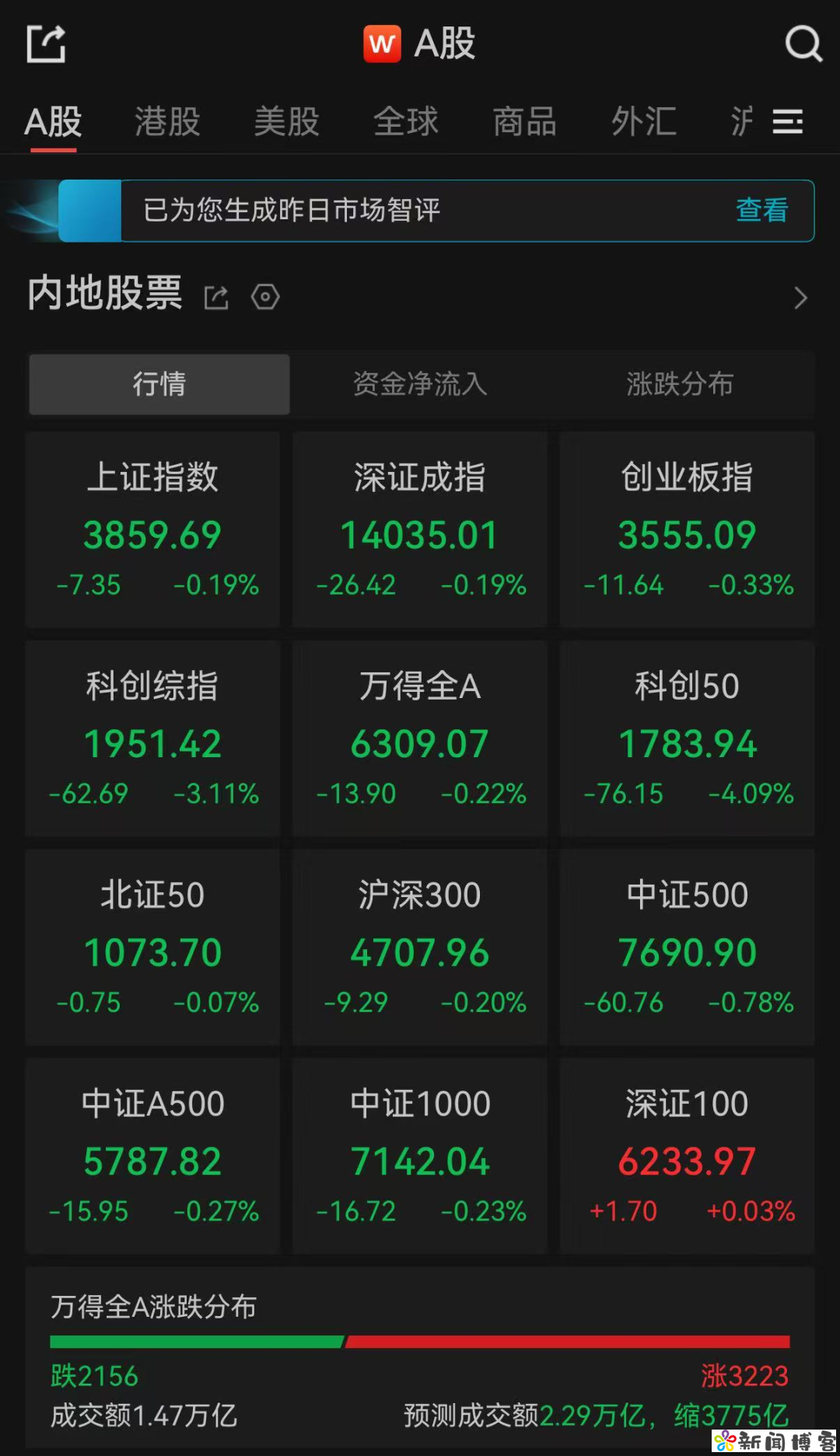This screenshot has height=1456, width=840.
Task: Share the 内地股票 section
Action: coord(216,297)
